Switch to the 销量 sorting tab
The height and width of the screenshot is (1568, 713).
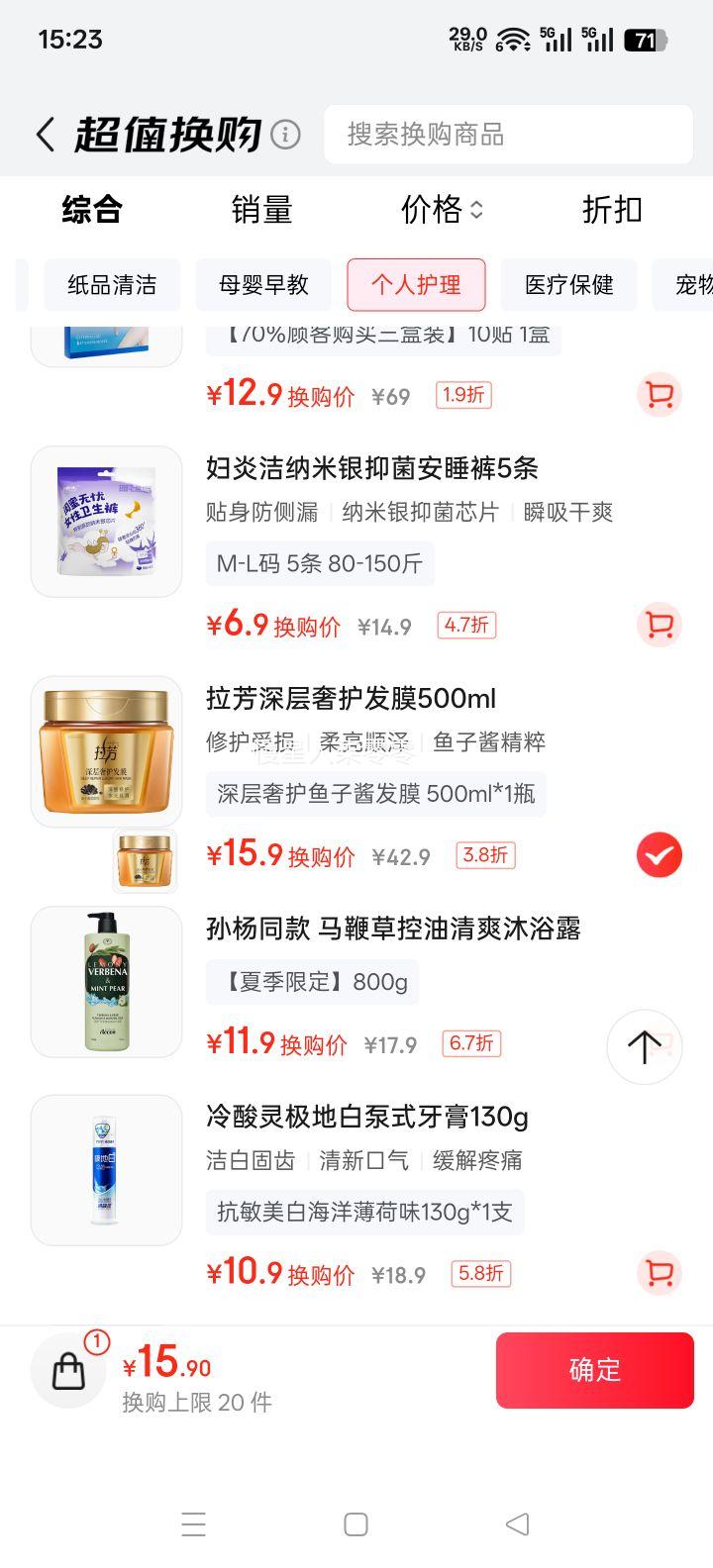point(262,211)
